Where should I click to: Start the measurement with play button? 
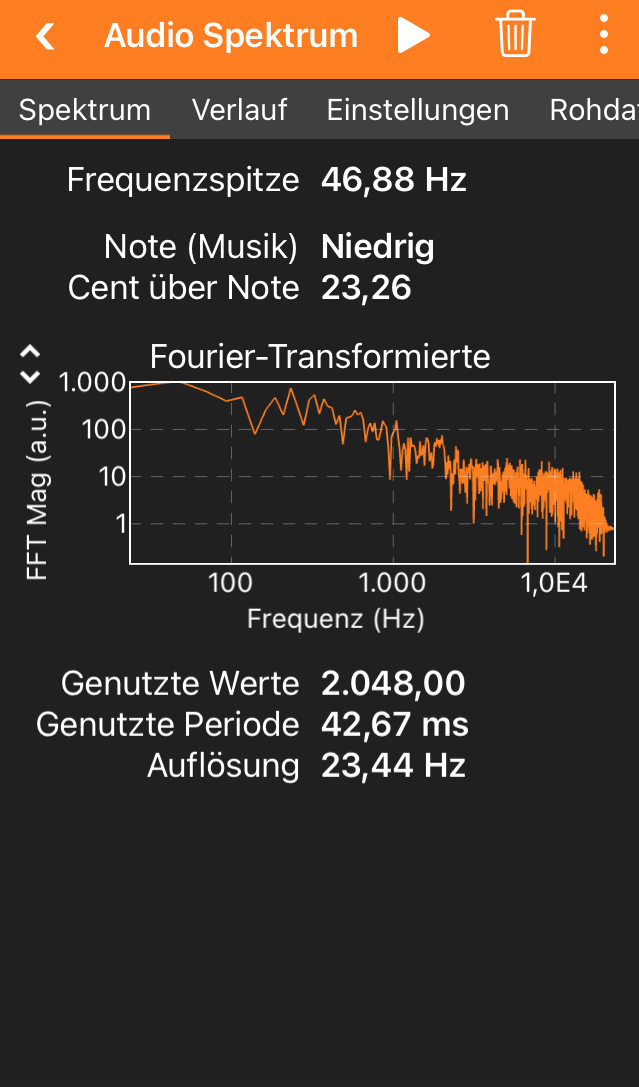point(412,36)
